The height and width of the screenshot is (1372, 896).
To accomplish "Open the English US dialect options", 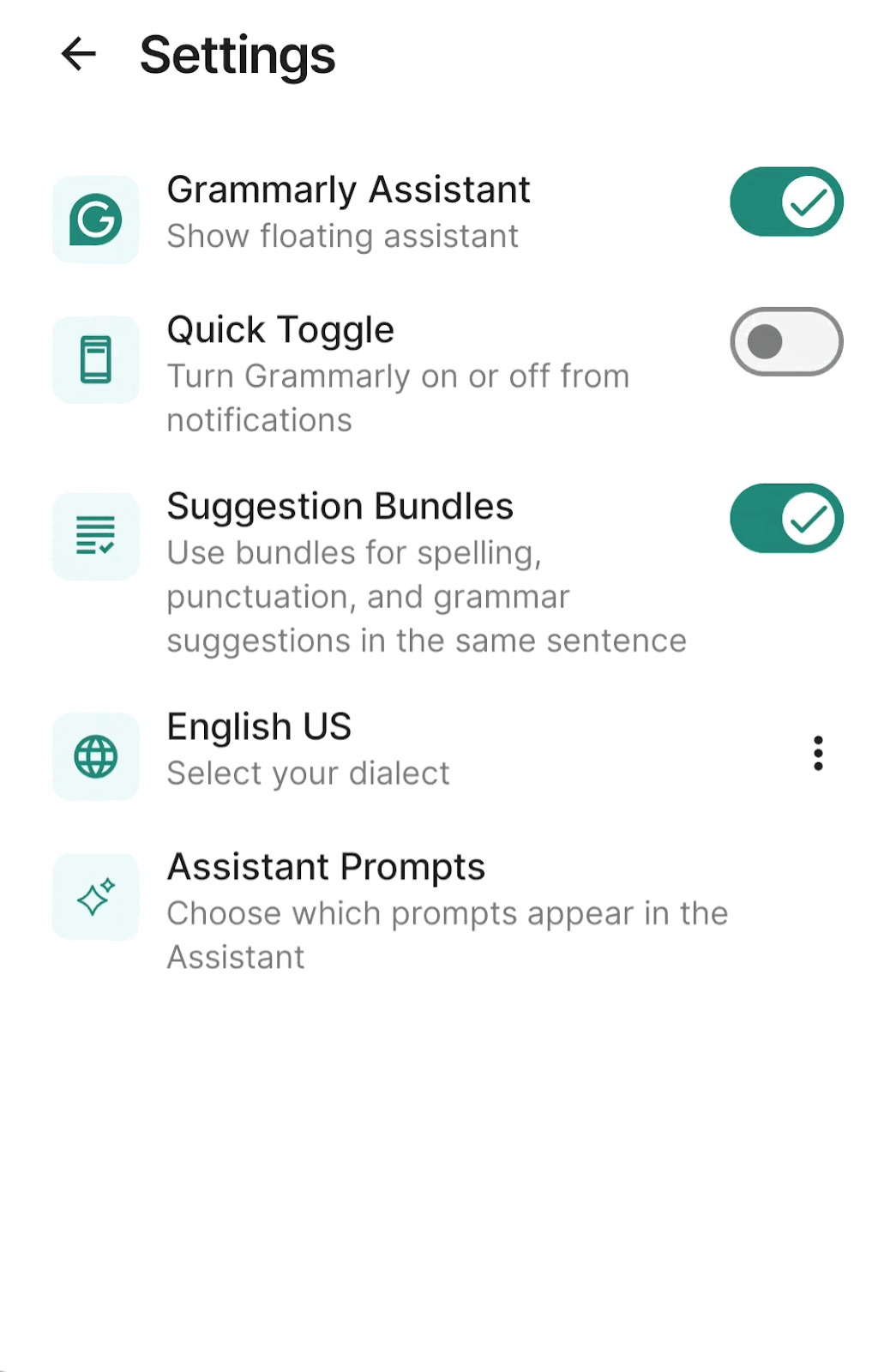I will tap(817, 753).
